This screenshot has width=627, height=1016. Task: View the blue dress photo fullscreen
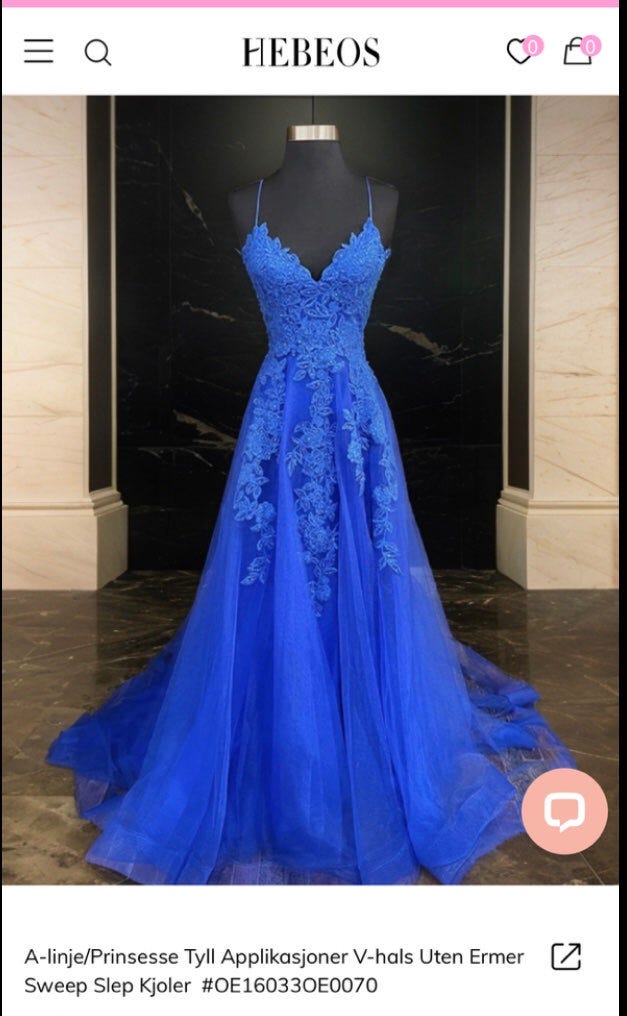pos(310,490)
